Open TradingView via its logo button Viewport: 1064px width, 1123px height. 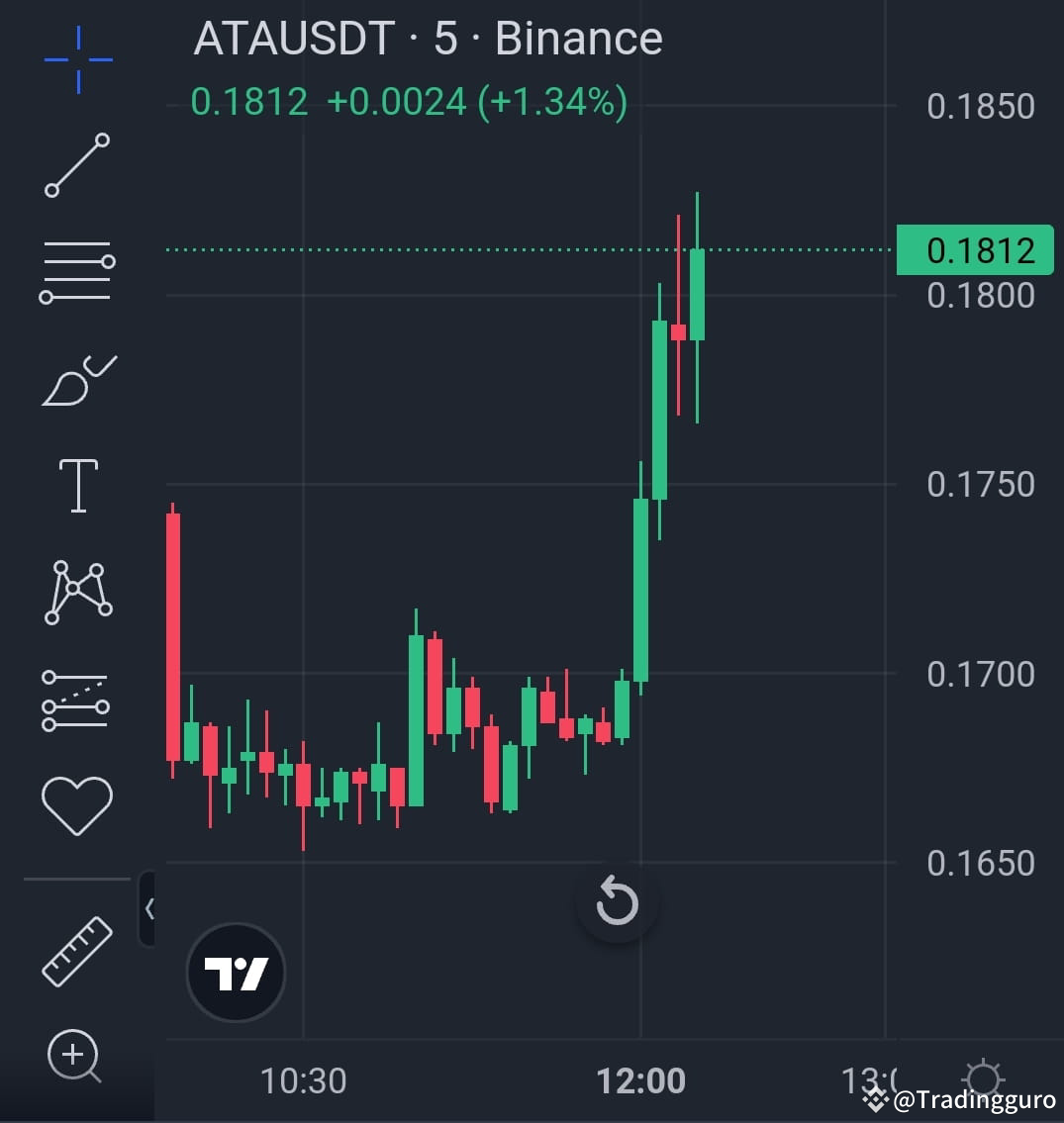pos(236,972)
